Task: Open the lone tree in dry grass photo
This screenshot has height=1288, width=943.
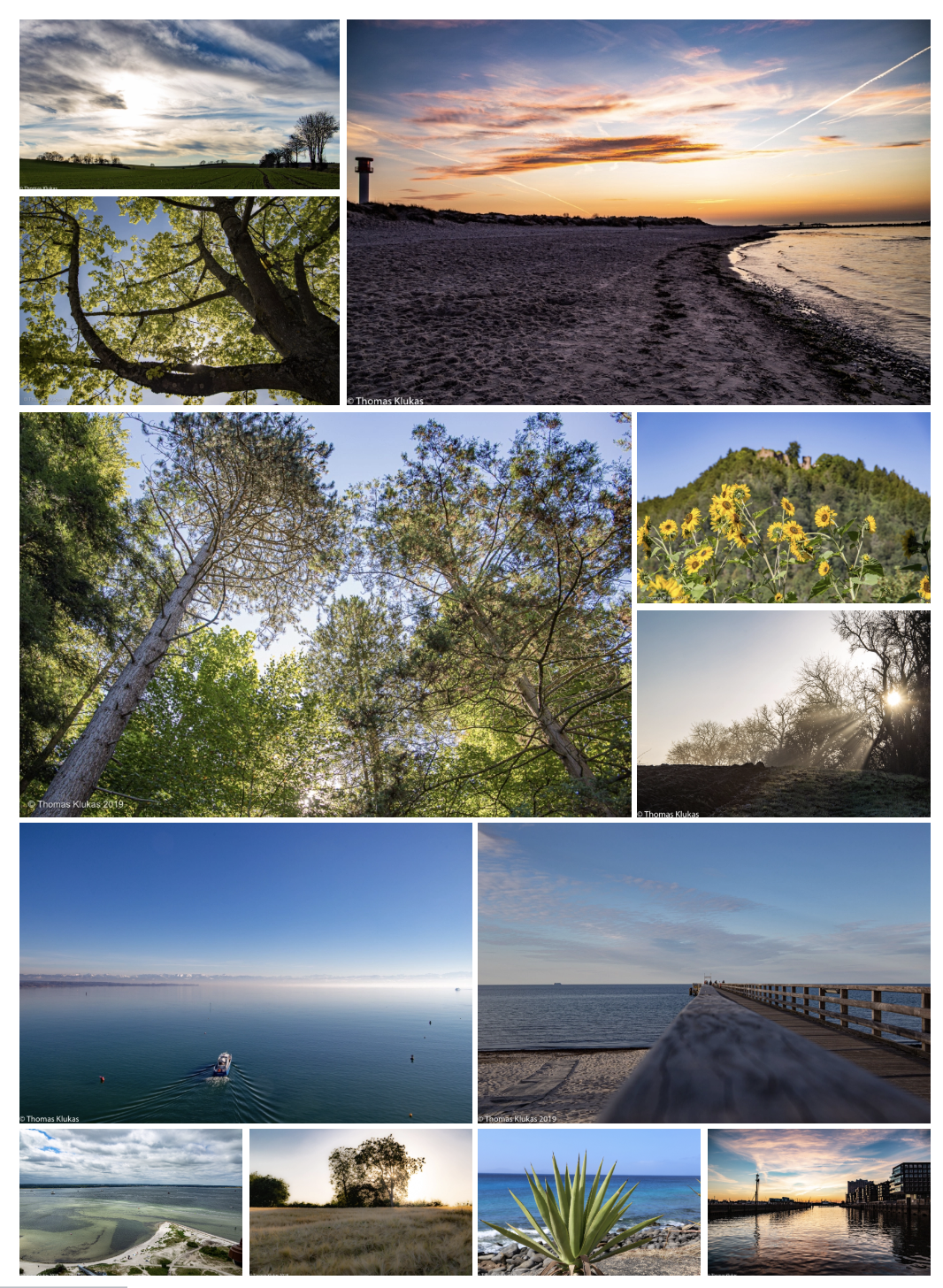Action: (x=360, y=1201)
